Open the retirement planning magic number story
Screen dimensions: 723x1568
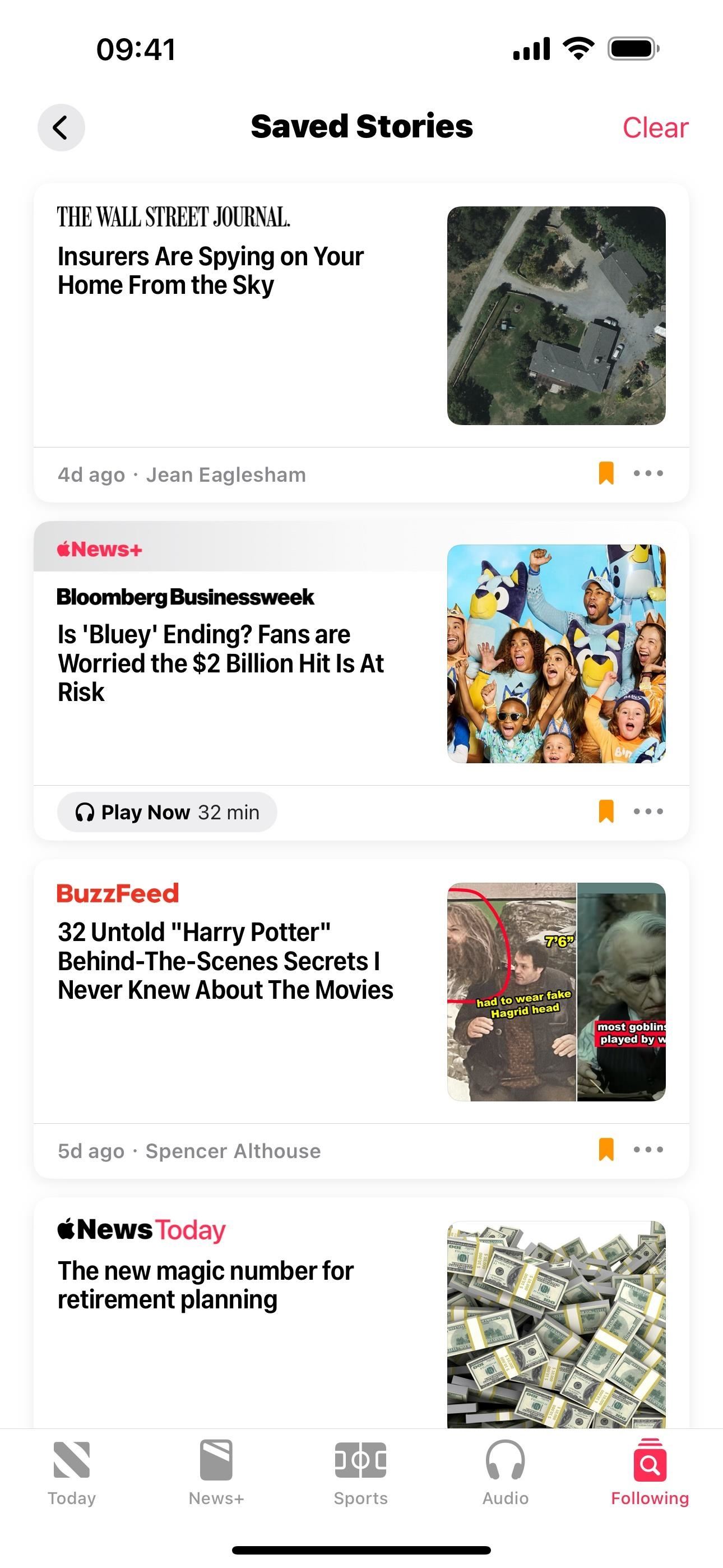pyautogui.click(x=206, y=1284)
